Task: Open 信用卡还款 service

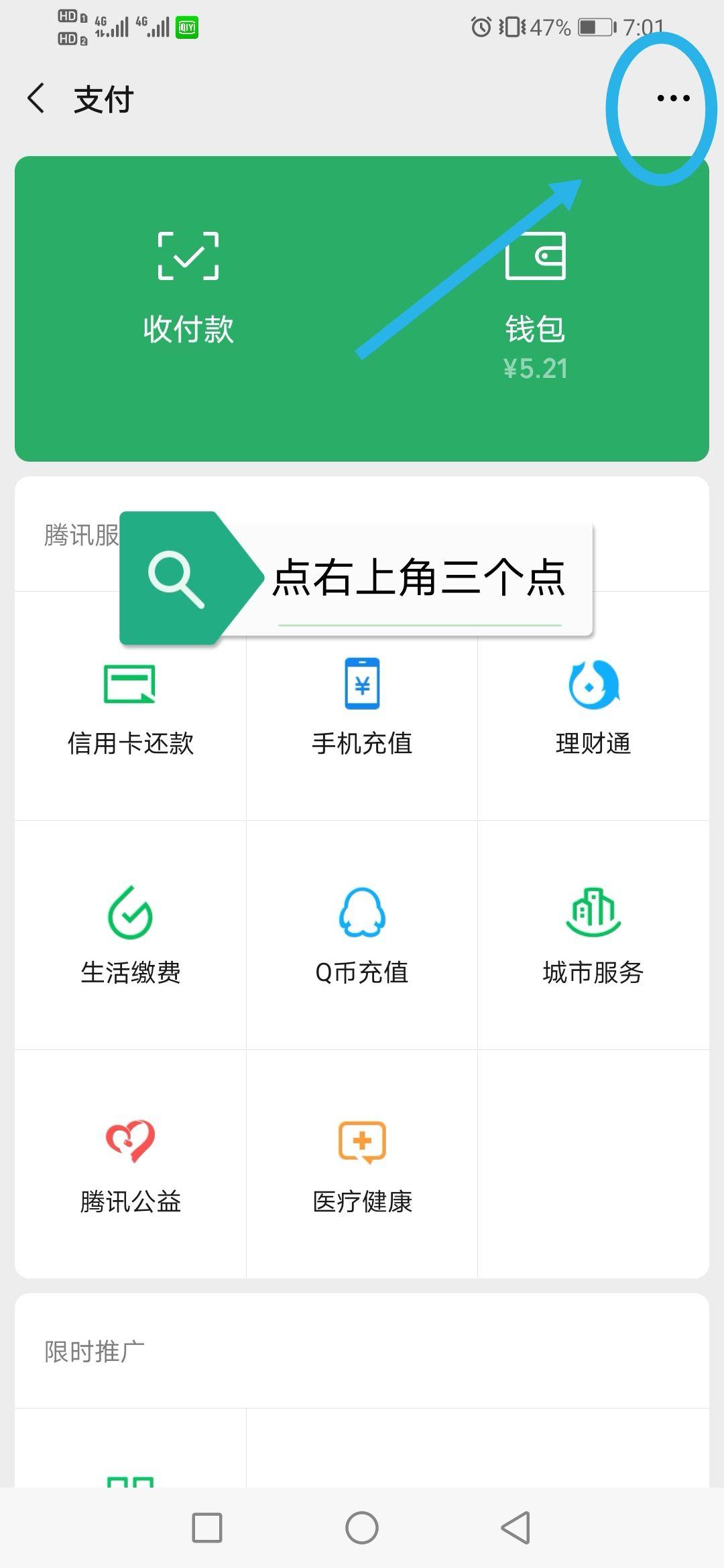Action: (x=131, y=708)
